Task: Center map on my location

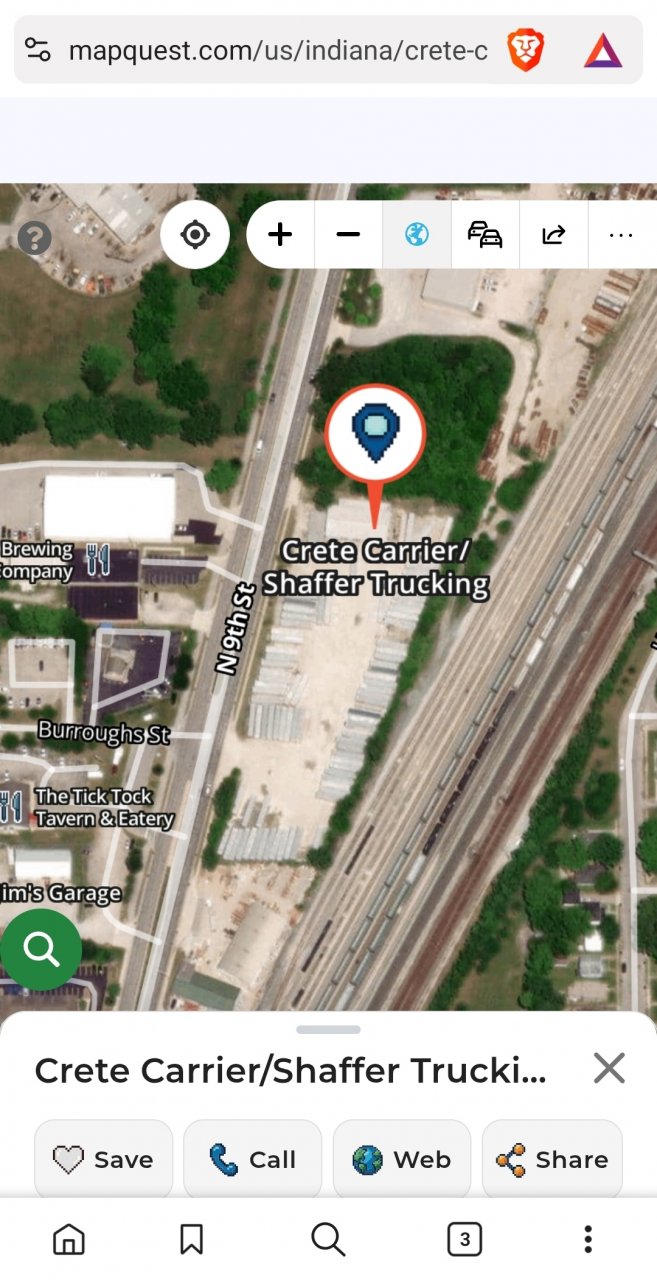Action: tap(195, 235)
